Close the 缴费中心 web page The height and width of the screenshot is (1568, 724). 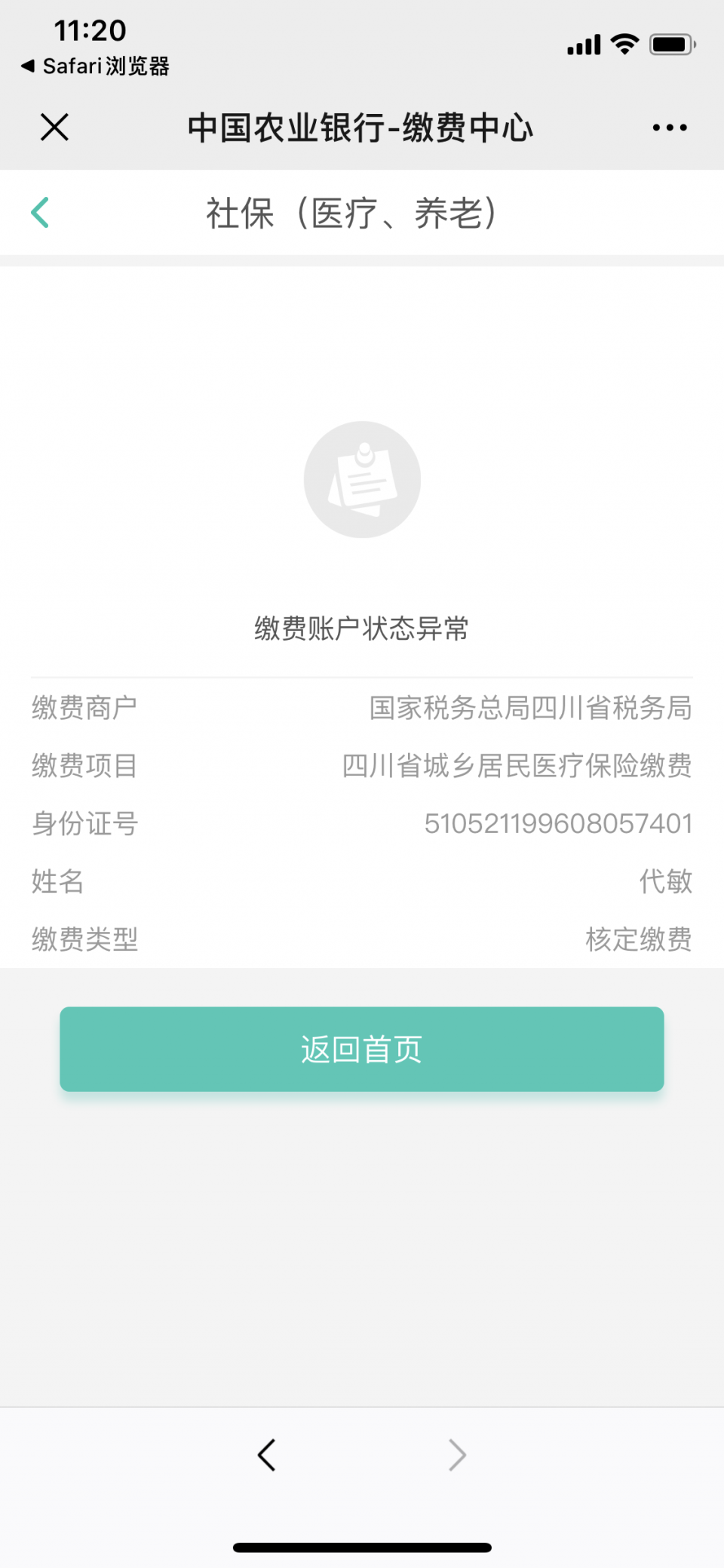[54, 127]
